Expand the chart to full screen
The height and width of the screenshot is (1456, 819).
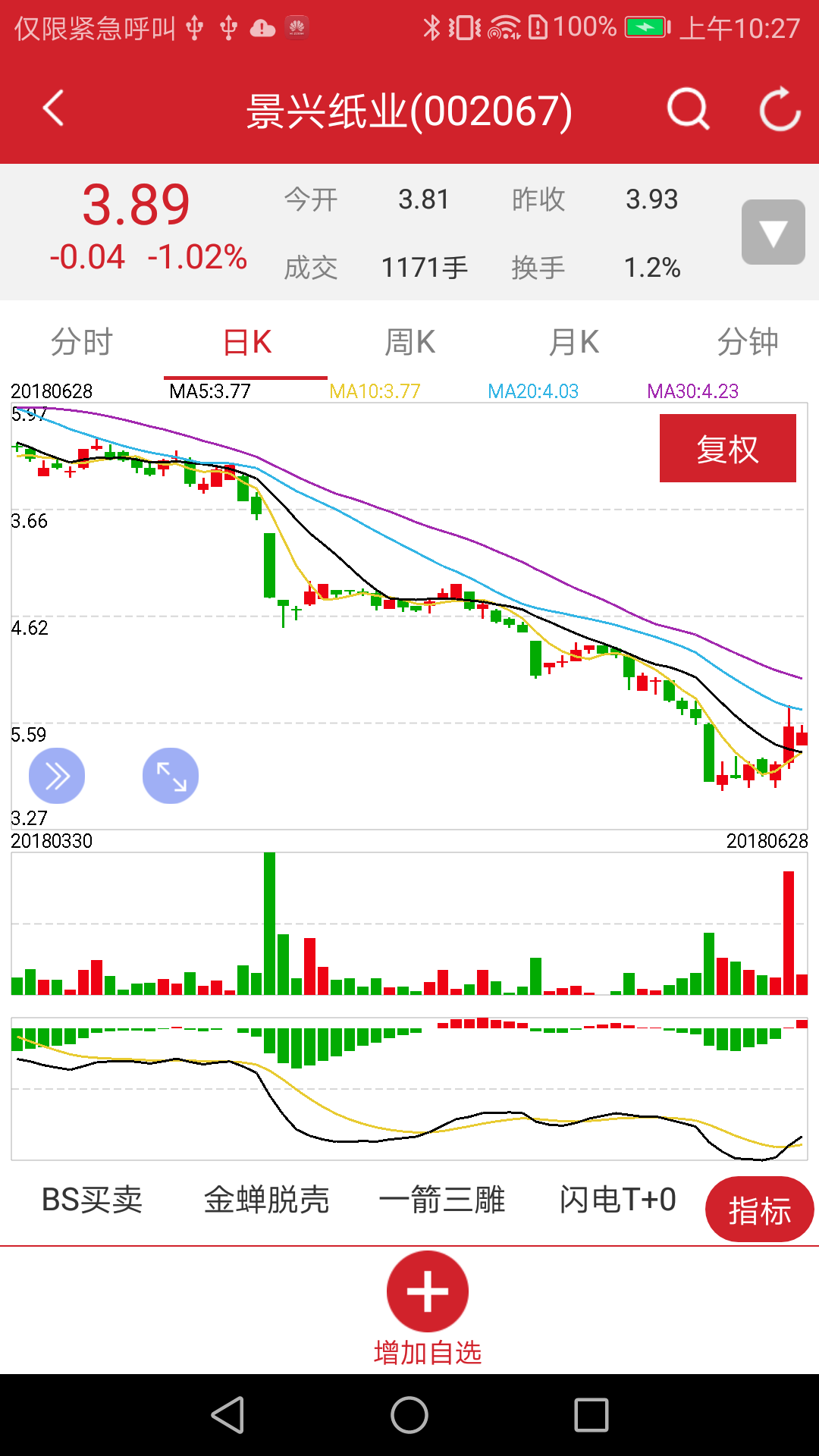(171, 776)
